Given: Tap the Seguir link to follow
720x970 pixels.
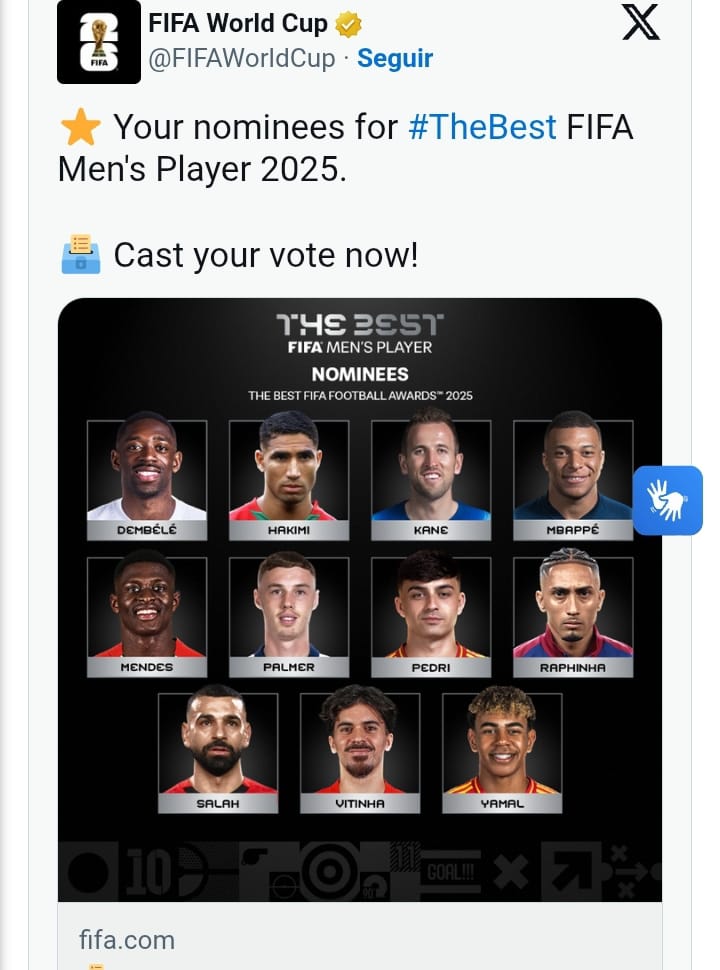Looking at the screenshot, I should (x=395, y=58).
